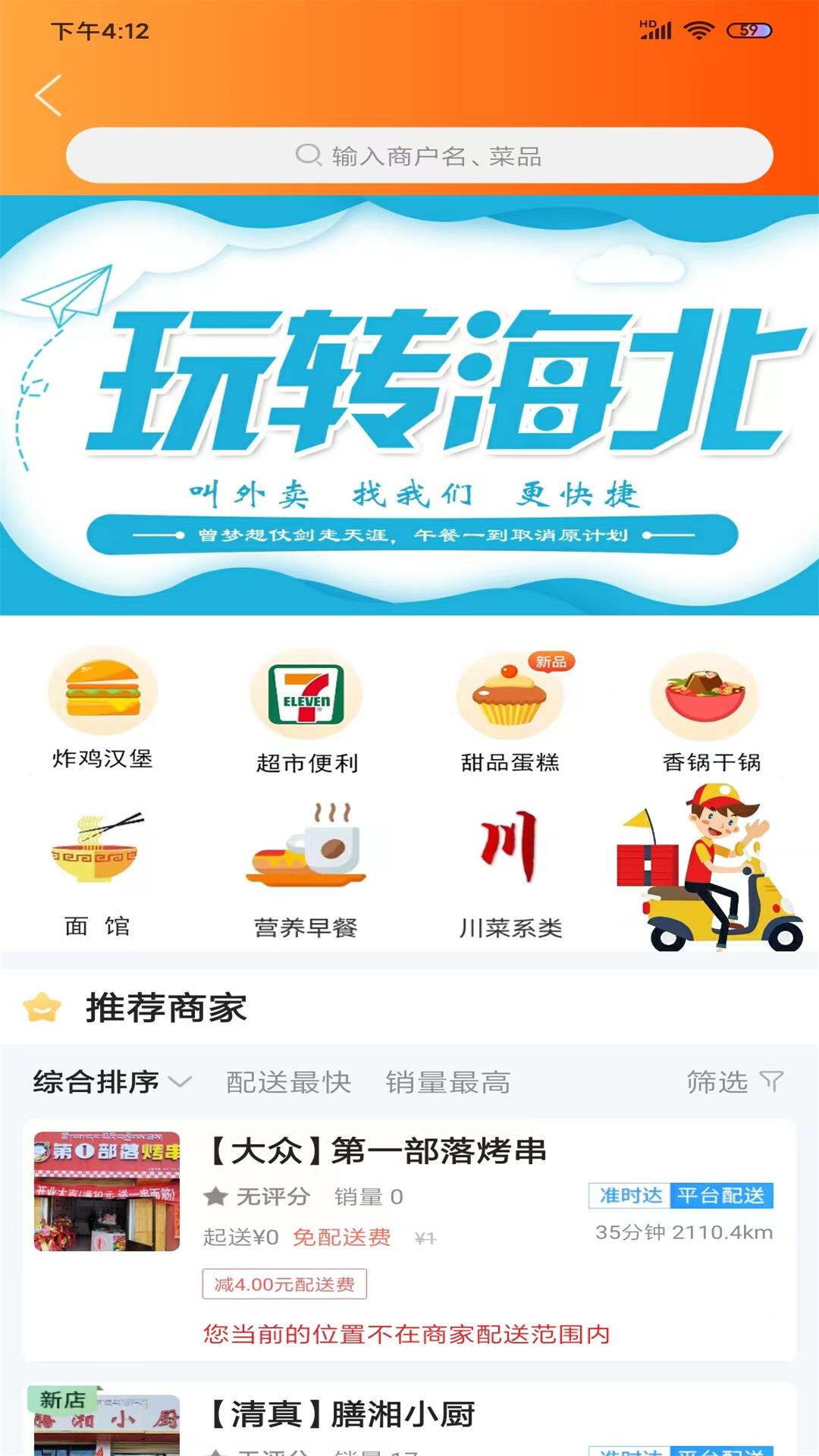Open the 营养早餐 category
The width and height of the screenshot is (819, 1456).
(306, 872)
